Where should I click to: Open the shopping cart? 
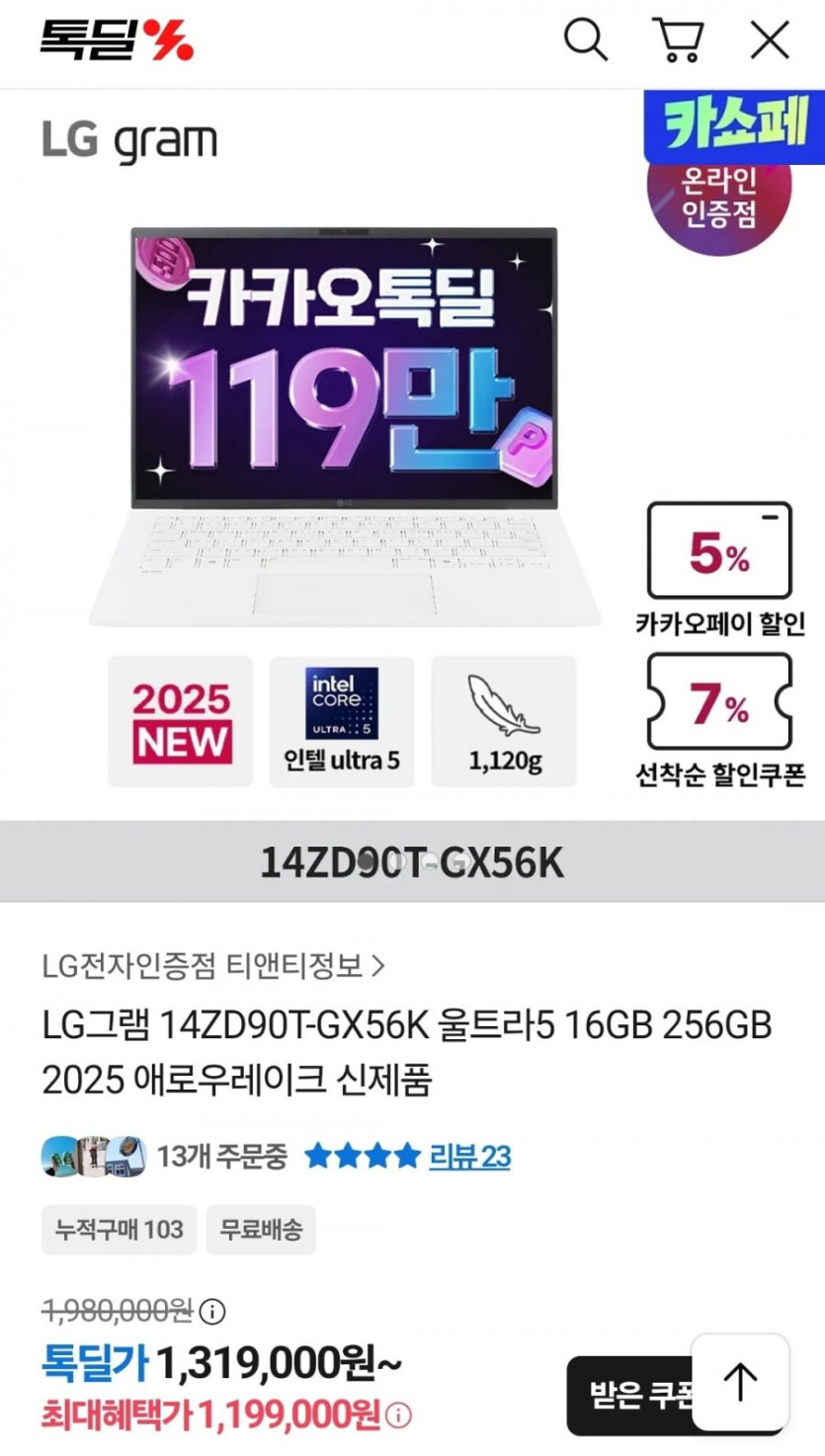coord(678,40)
